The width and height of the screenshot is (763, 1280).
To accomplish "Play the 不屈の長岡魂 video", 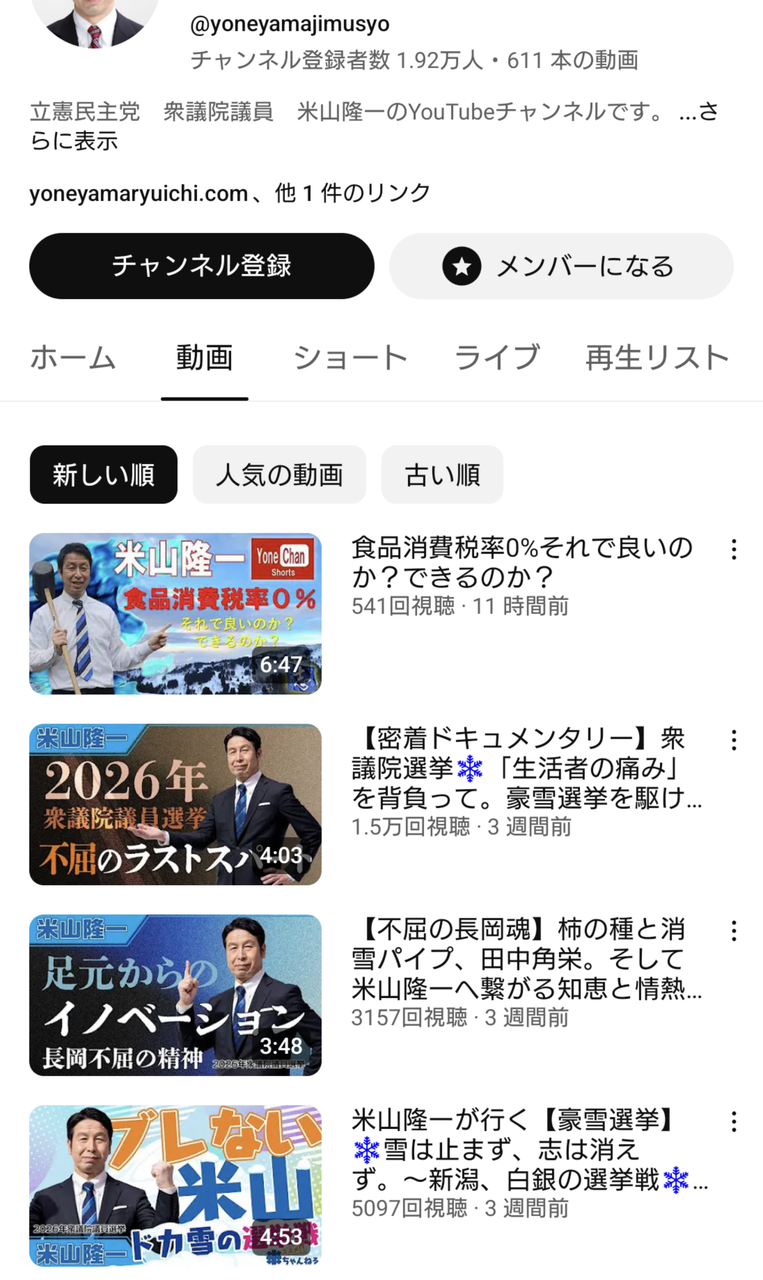I will (x=175, y=995).
